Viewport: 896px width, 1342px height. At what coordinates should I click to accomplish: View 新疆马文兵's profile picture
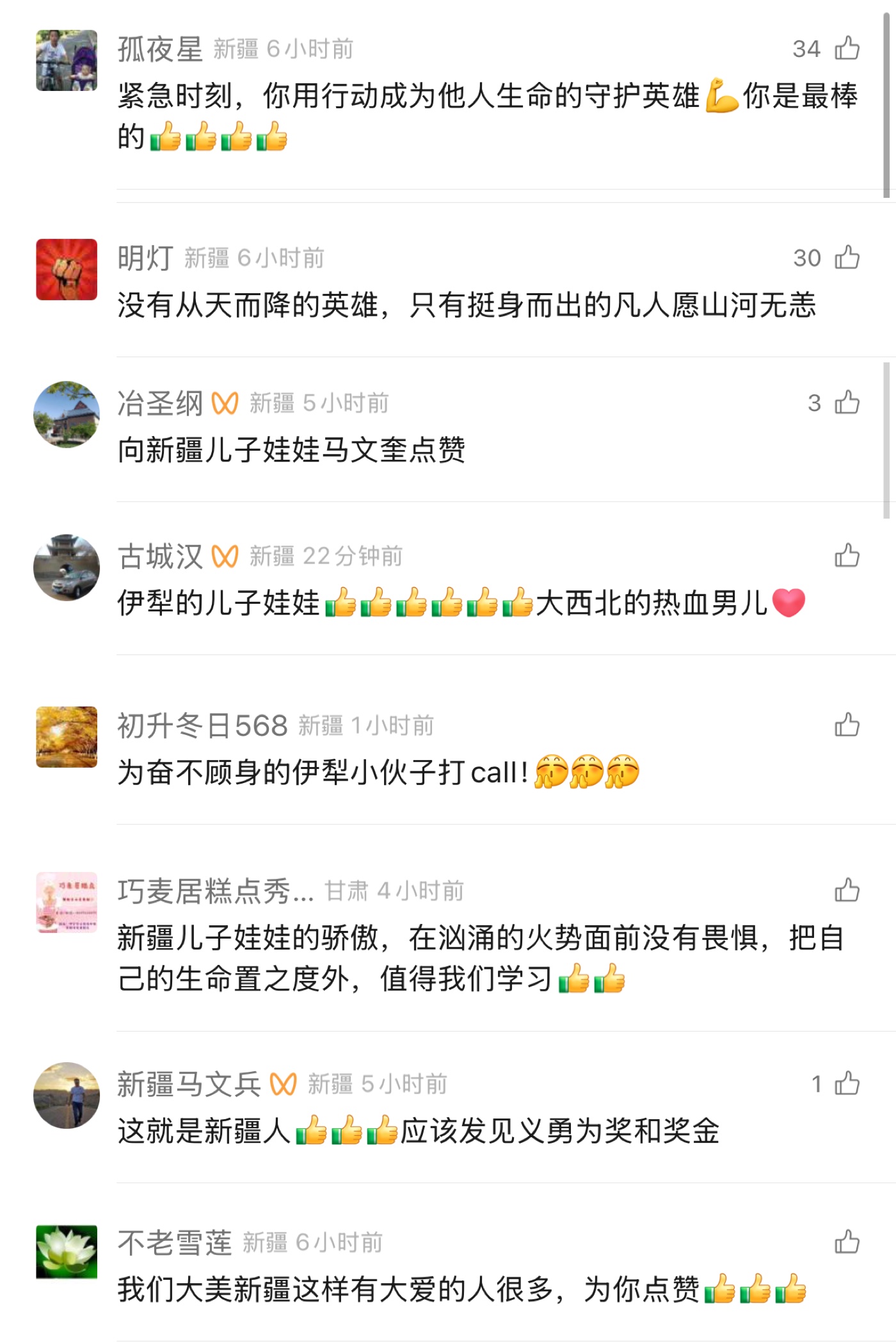(67, 1095)
